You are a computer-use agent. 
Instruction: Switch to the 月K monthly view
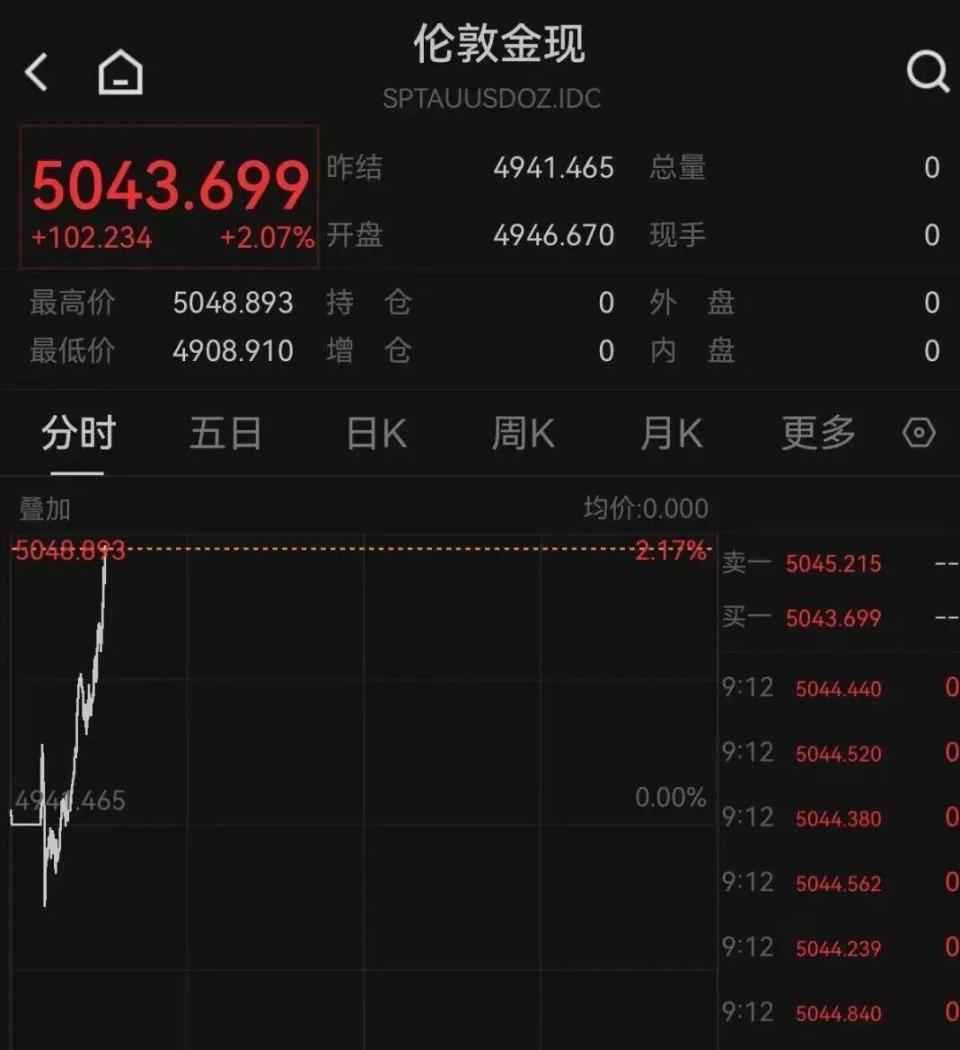tap(668, 433)
